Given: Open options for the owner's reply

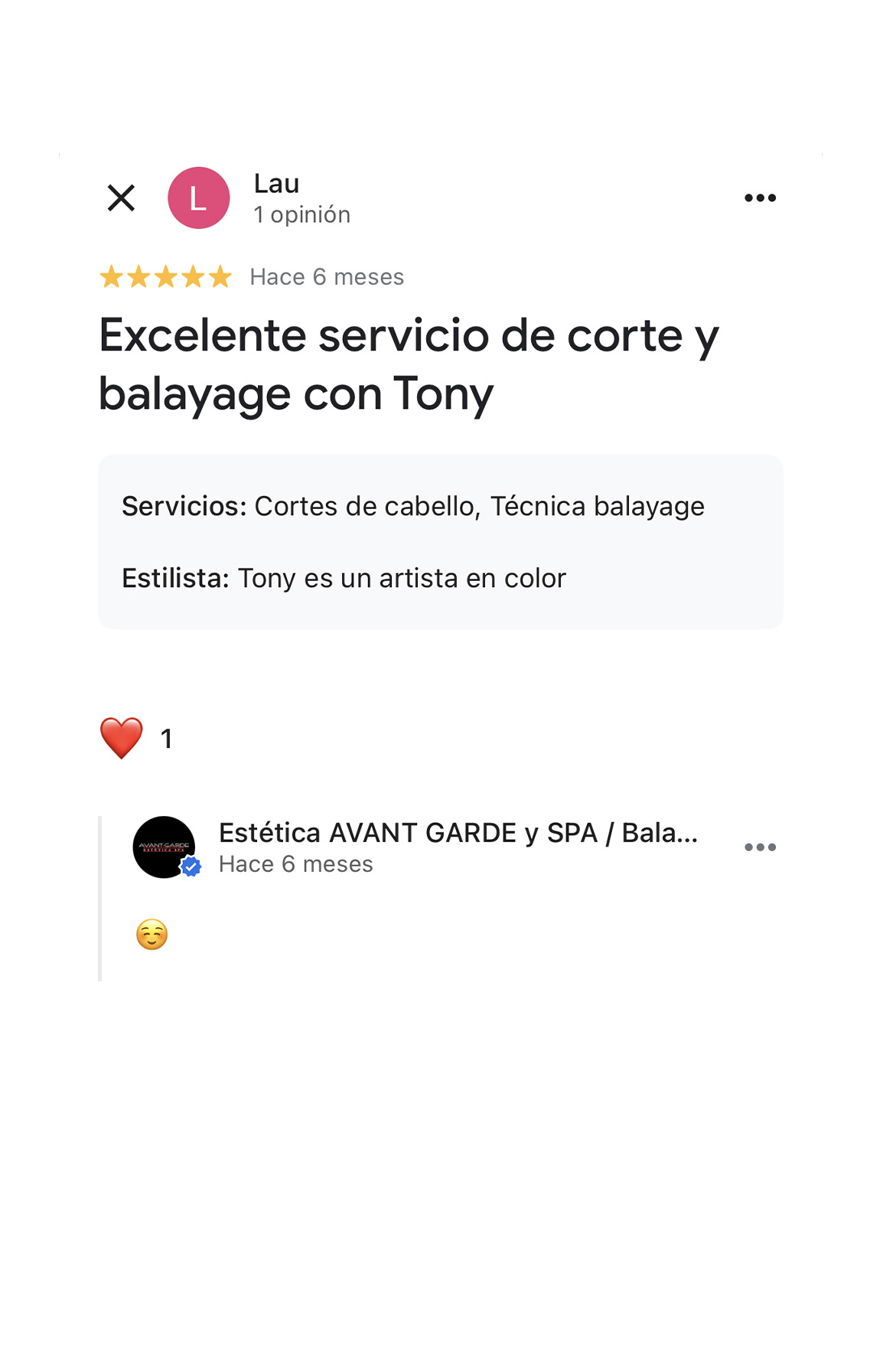Looking at the screenshot, I should coord(760,847).
